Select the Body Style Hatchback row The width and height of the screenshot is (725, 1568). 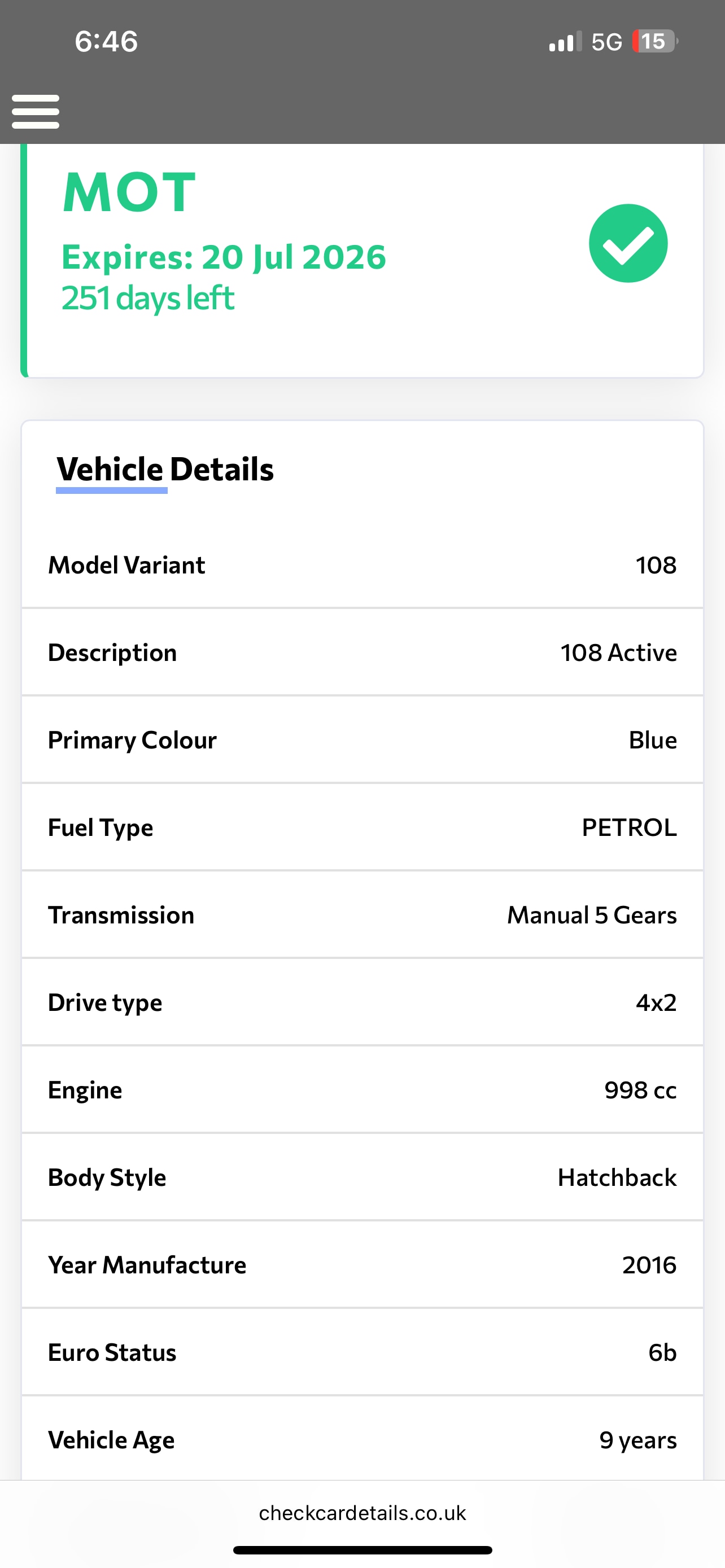point(362,1177)
